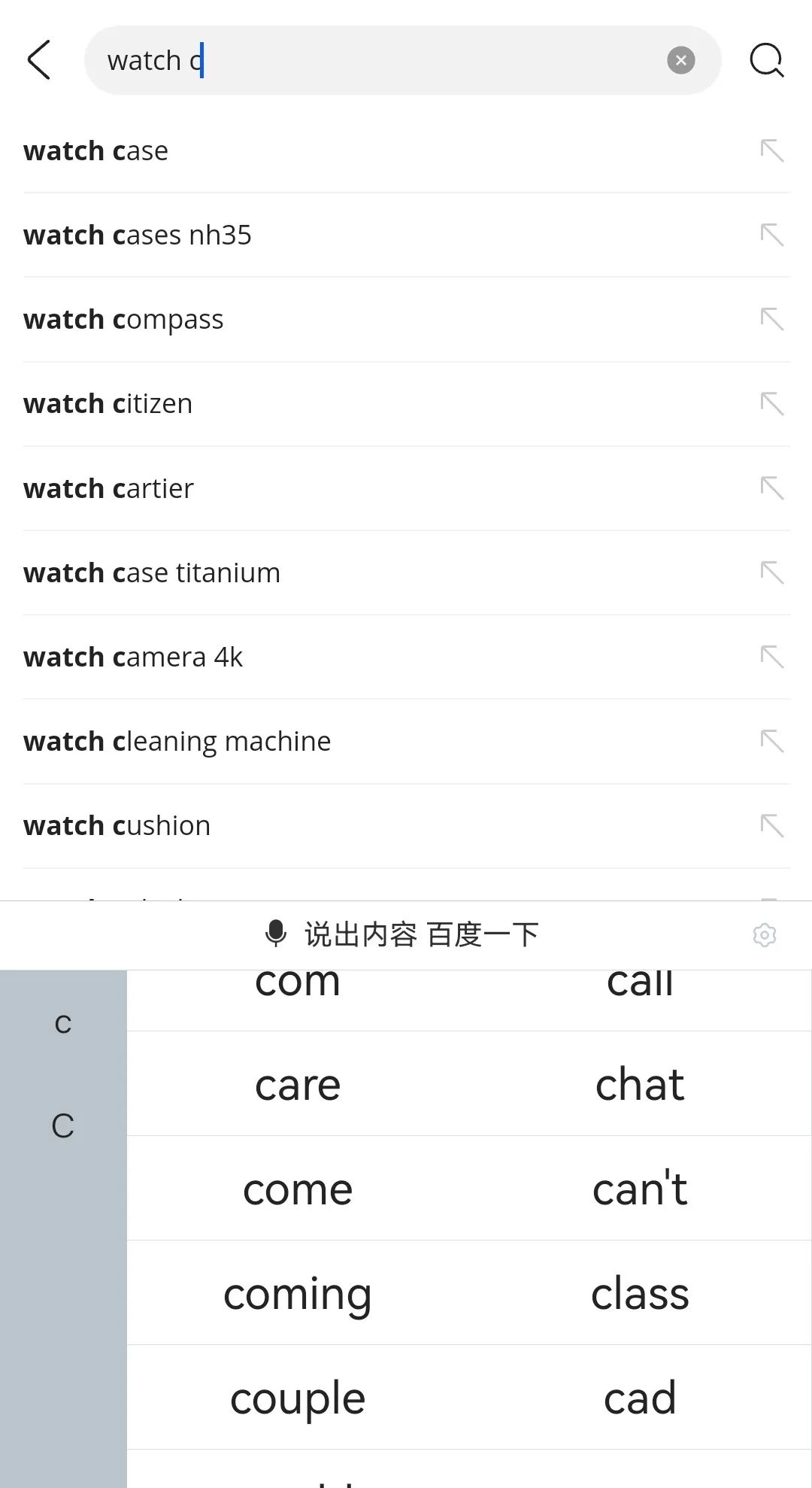812x1488 pixels.
Task: Clear the search field text
Action: click(x=680, y=60)
